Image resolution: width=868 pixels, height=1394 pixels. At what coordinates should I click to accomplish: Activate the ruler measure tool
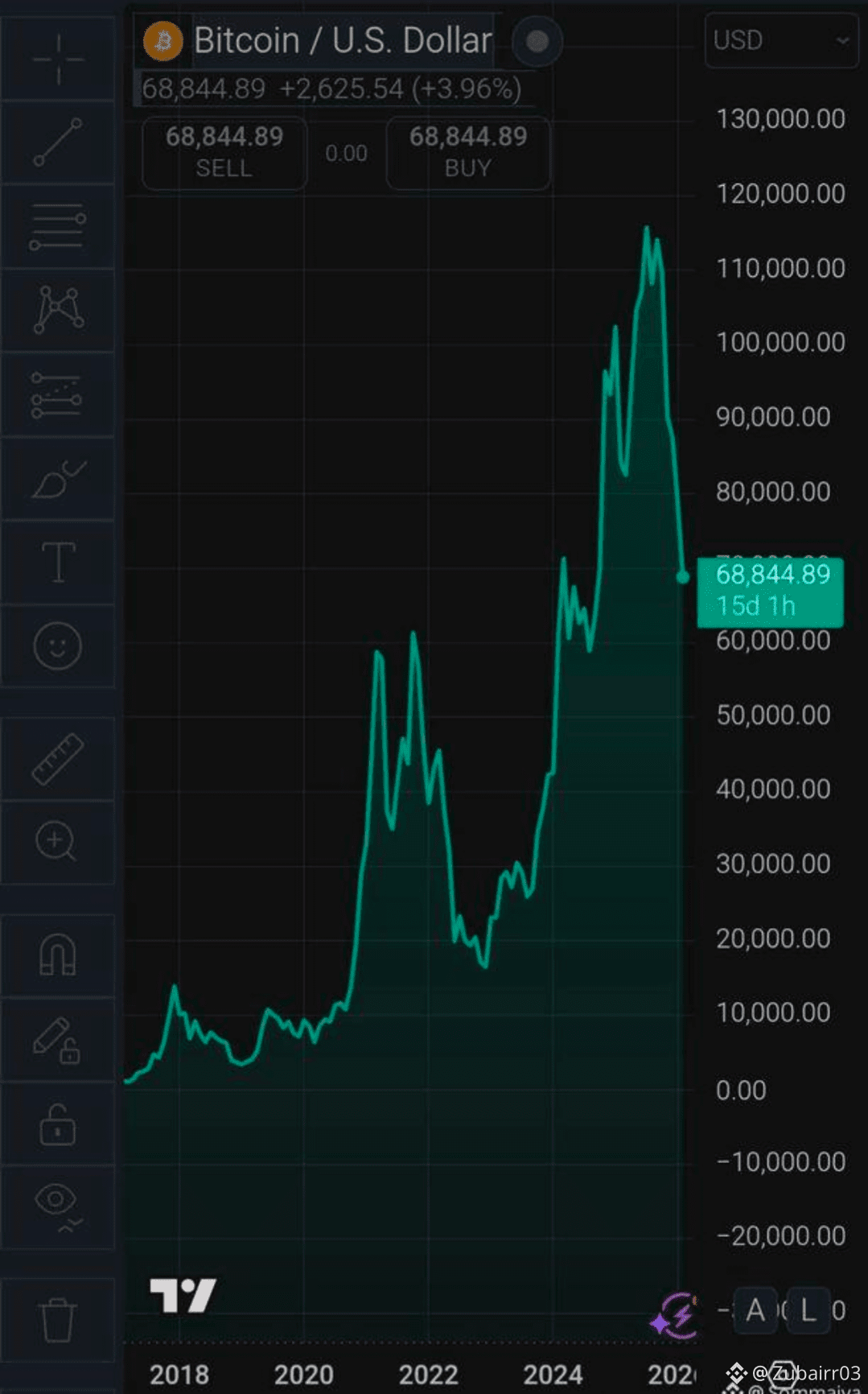tap(58, 758)
